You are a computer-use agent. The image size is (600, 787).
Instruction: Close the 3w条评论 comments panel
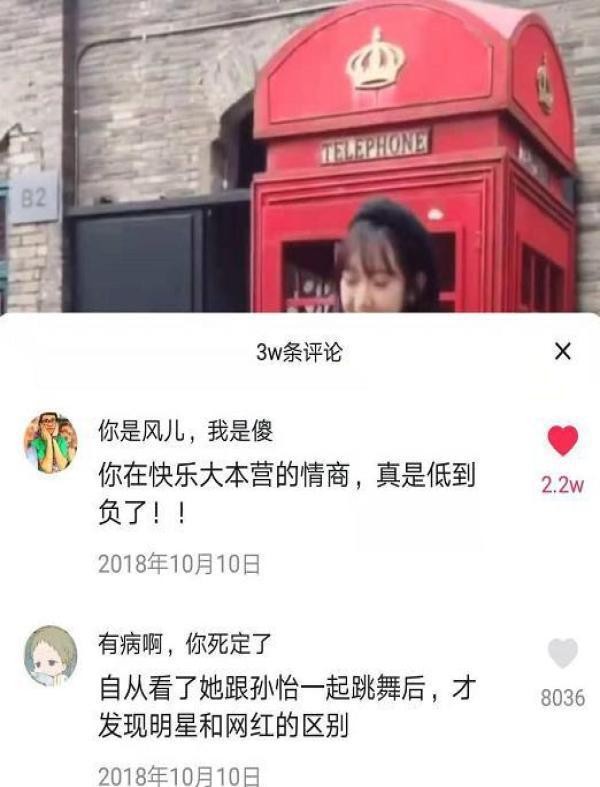(x=563, y=351)
